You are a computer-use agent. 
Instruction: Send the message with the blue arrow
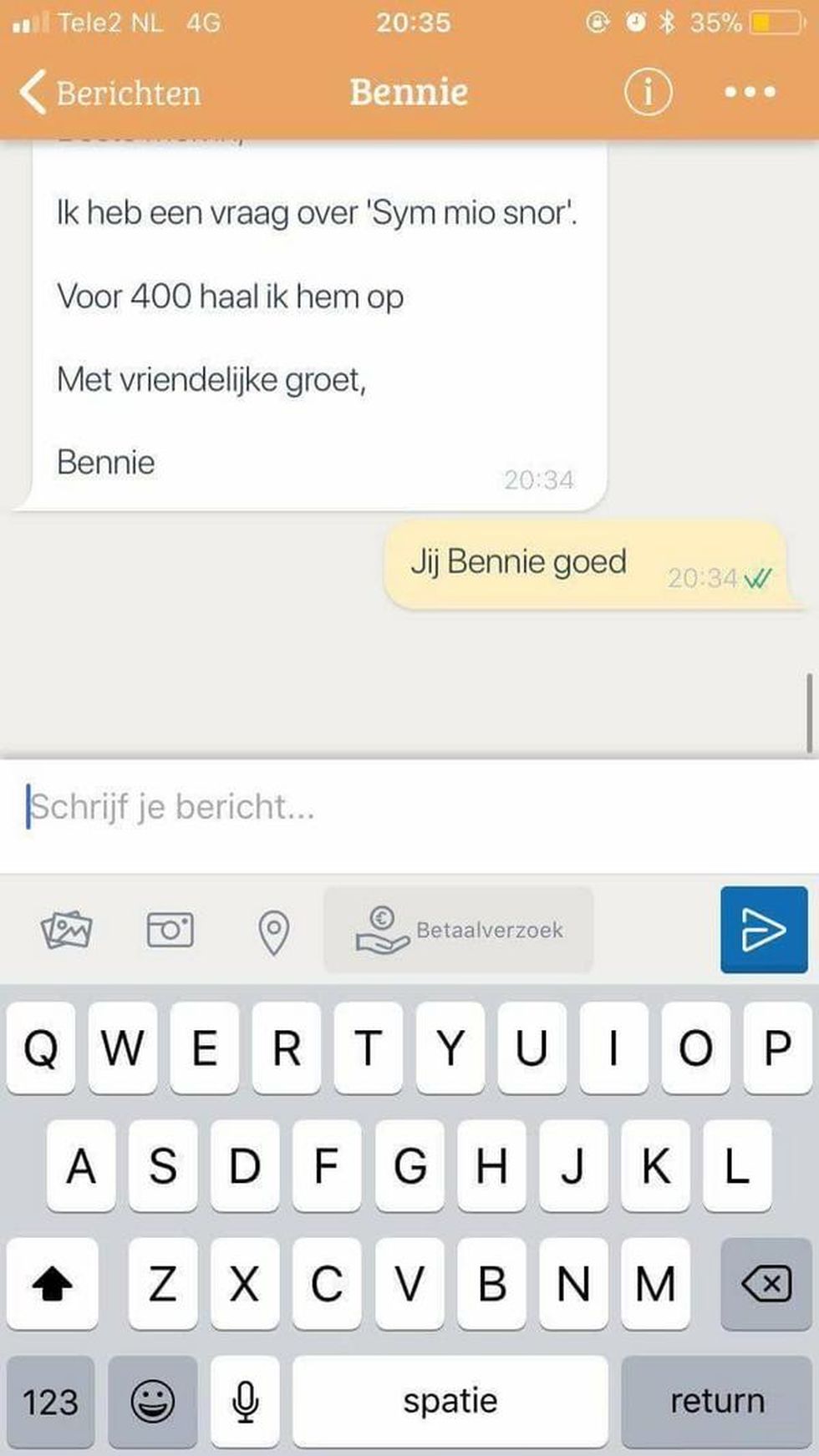[763, 930]
